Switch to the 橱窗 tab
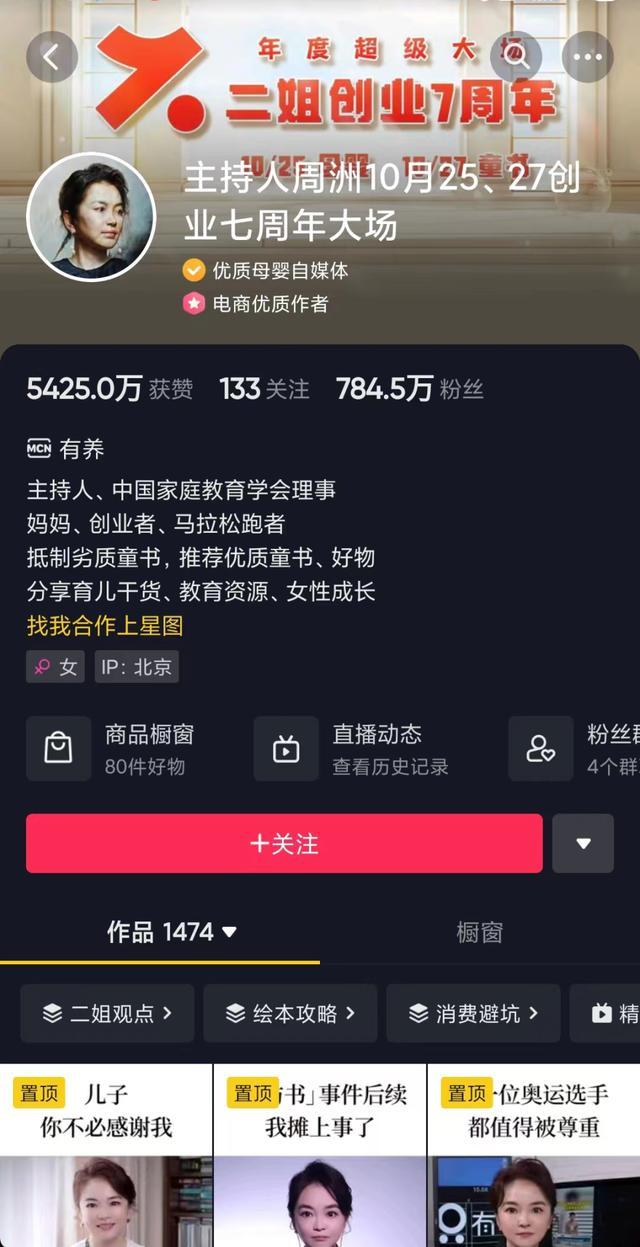Image resolution: width=640 pixels, height=1247 pixels. click(x=479, y=932)
